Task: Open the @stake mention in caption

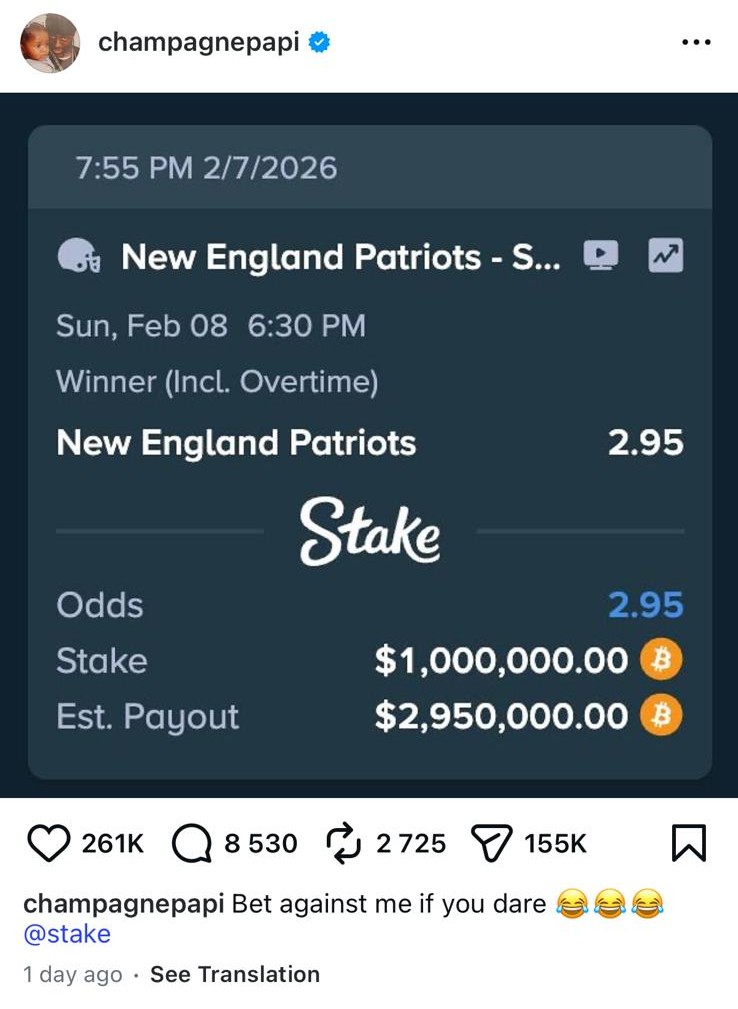Action: pyautogui.click(x=67, y=935)
